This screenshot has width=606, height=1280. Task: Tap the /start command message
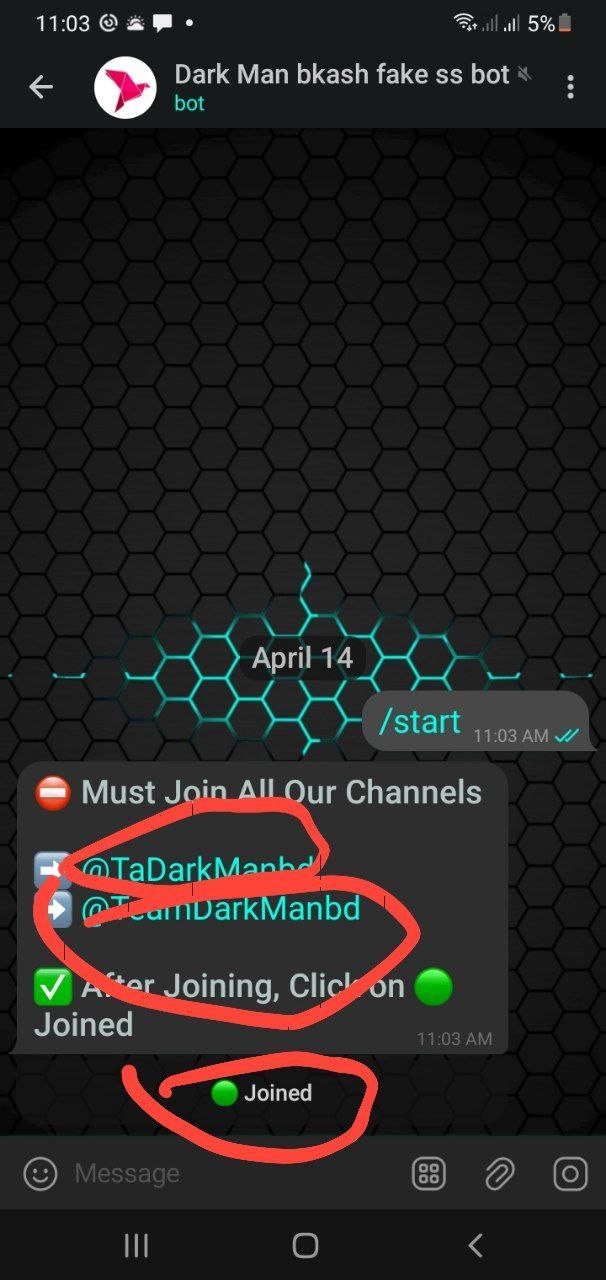[420, 721]
